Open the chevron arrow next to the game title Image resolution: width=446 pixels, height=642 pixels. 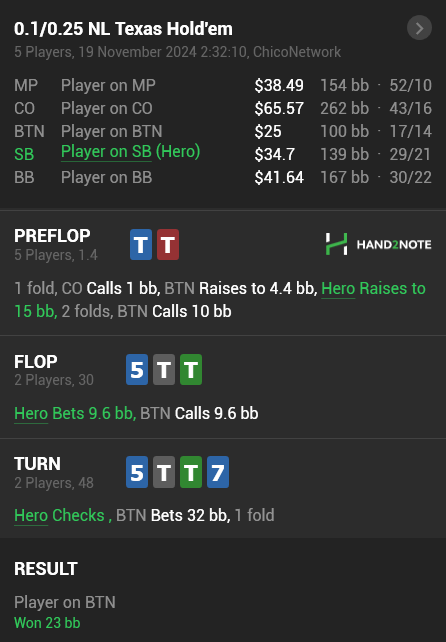419,28
